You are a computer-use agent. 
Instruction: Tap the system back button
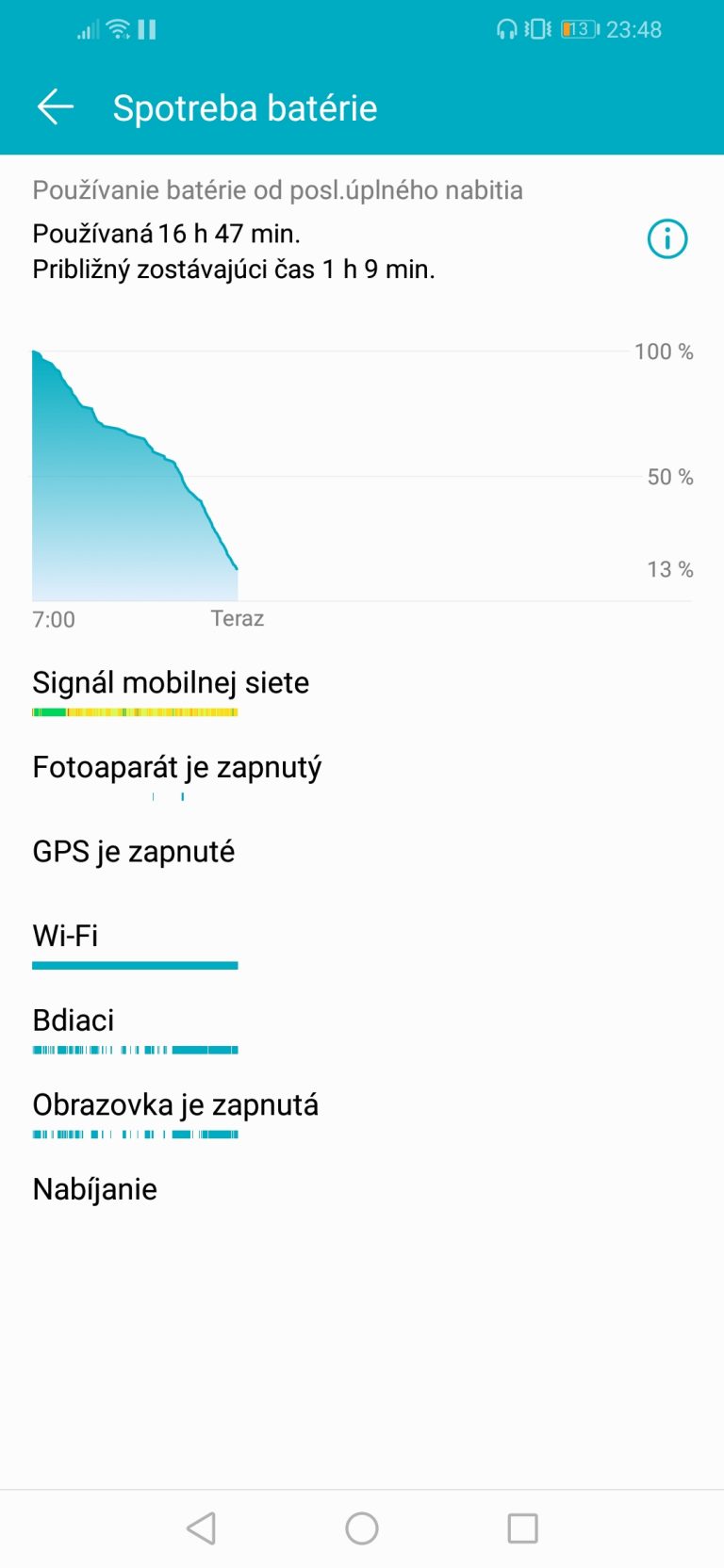point(201,1528)
